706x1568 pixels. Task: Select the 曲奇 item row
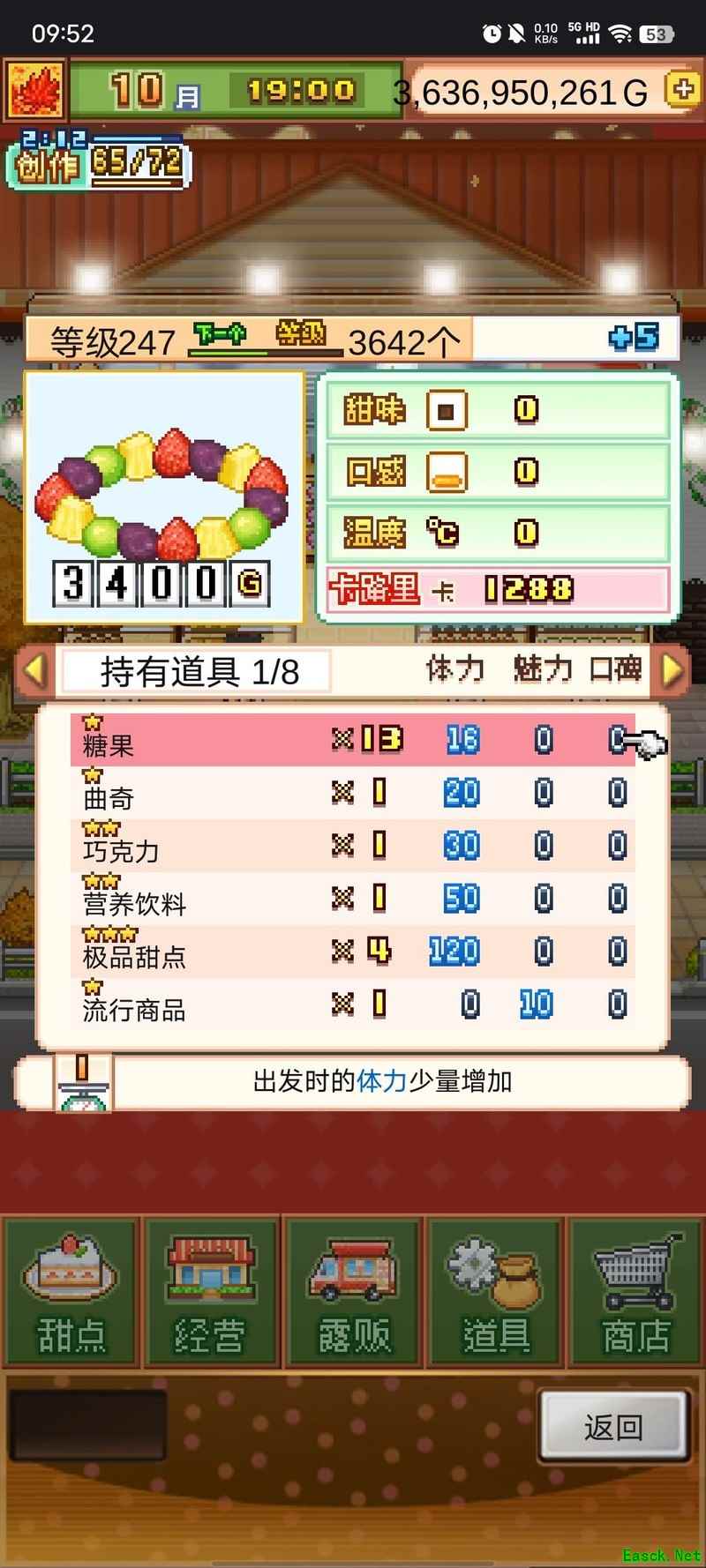[x=353, y=794]
